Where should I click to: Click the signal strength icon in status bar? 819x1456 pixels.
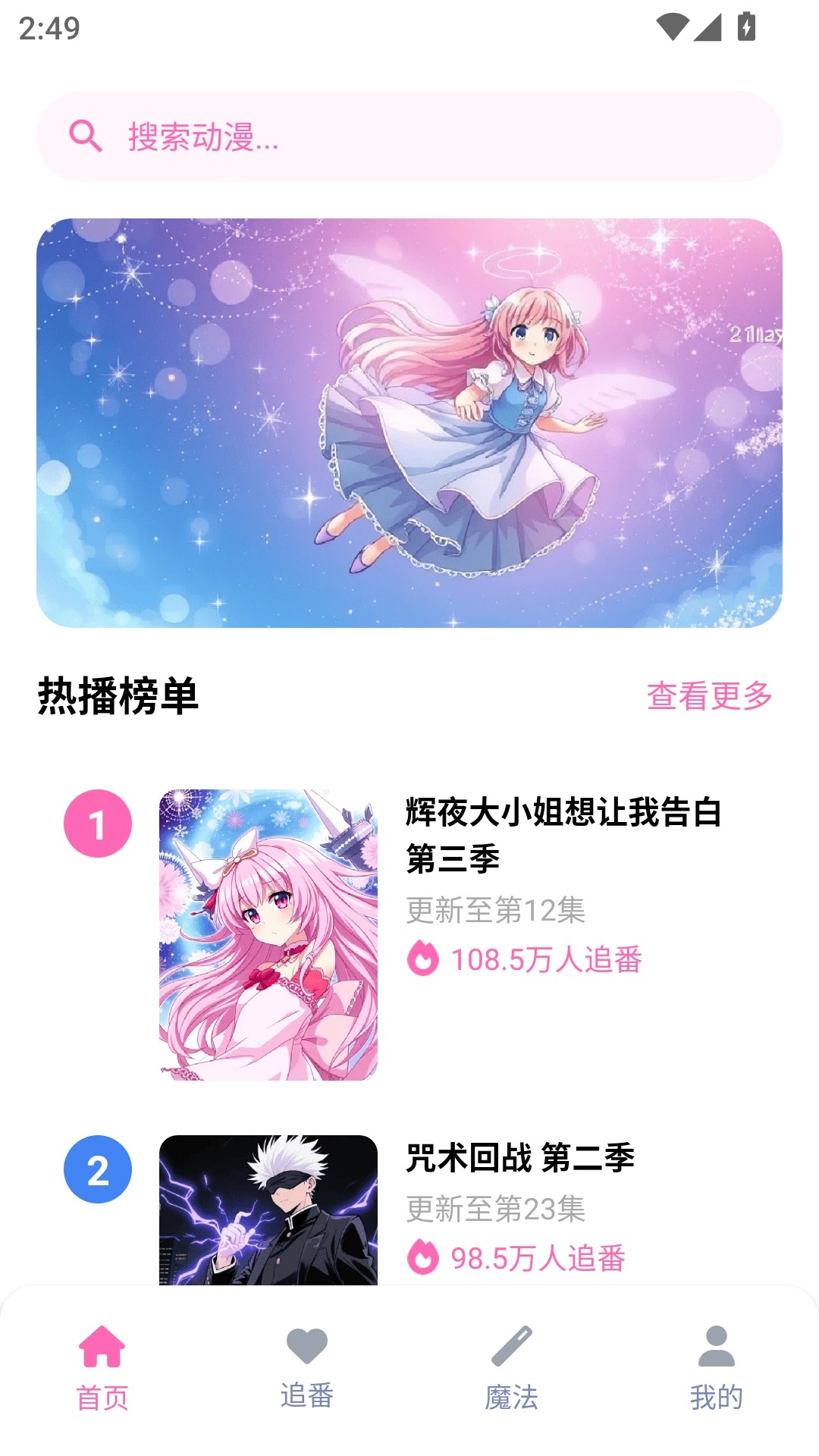click(x=708, y=27)
